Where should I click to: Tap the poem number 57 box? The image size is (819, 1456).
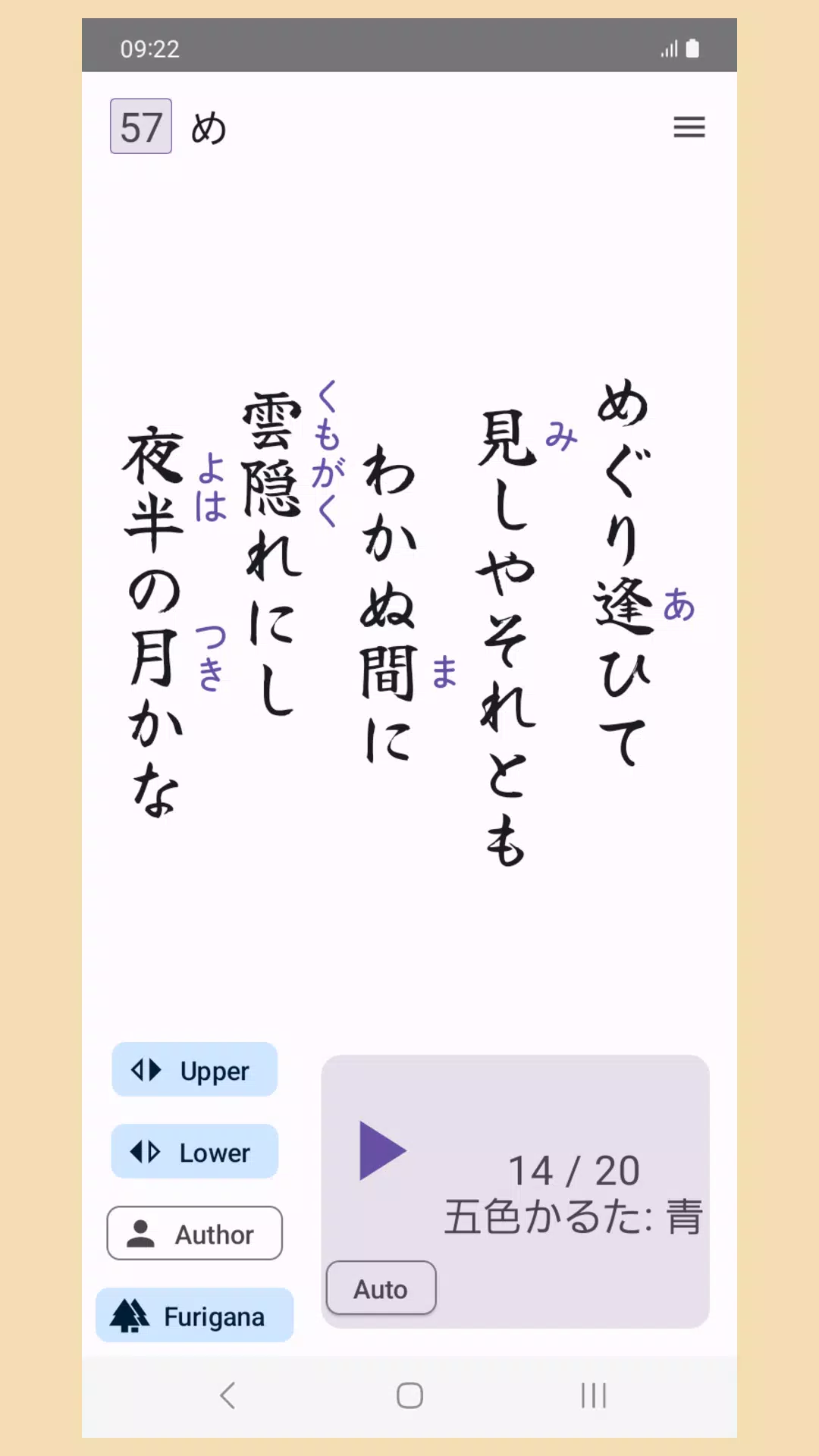[x=141, y=127]
